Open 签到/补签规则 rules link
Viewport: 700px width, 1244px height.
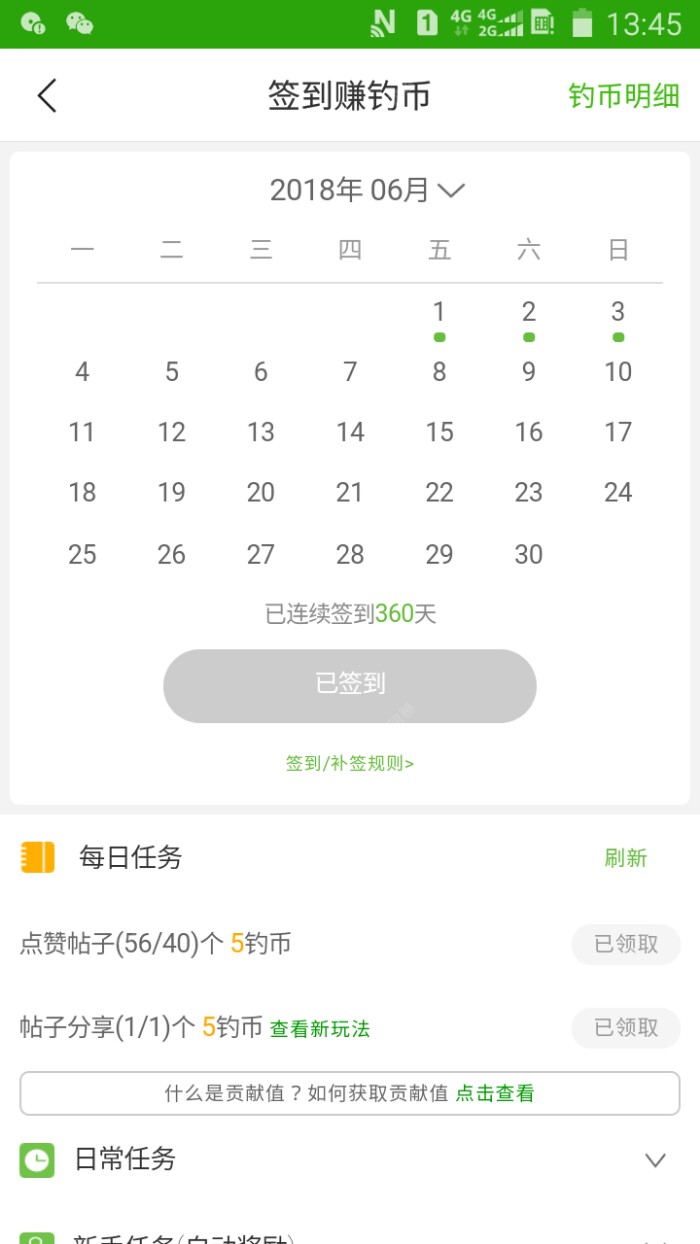click(350, 763)
